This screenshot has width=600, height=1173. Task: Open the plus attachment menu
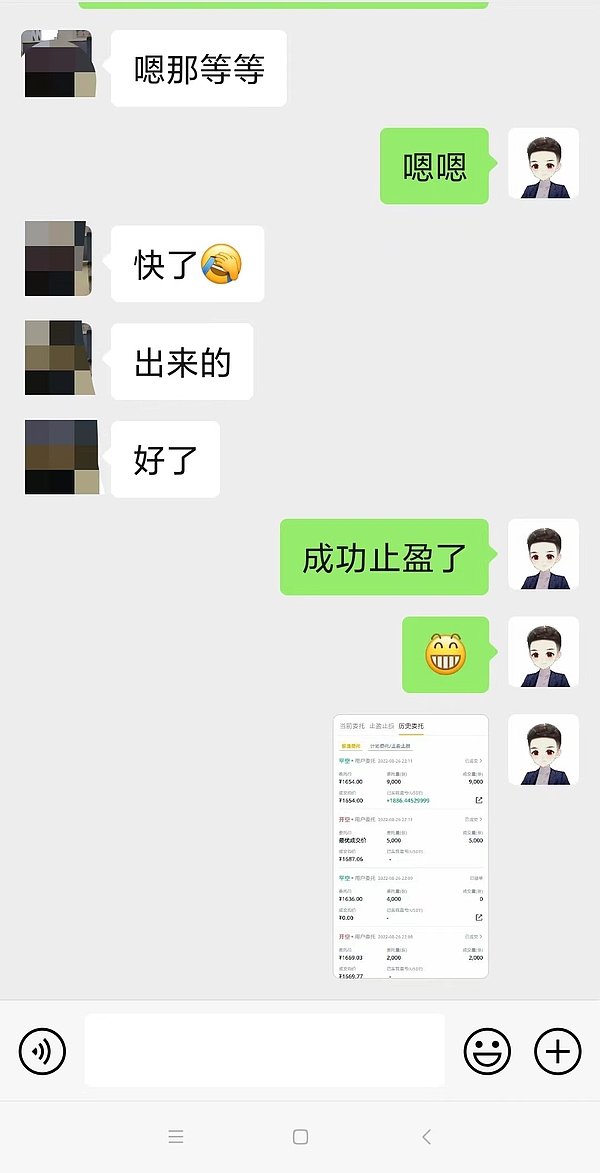tap(557, 1051)
